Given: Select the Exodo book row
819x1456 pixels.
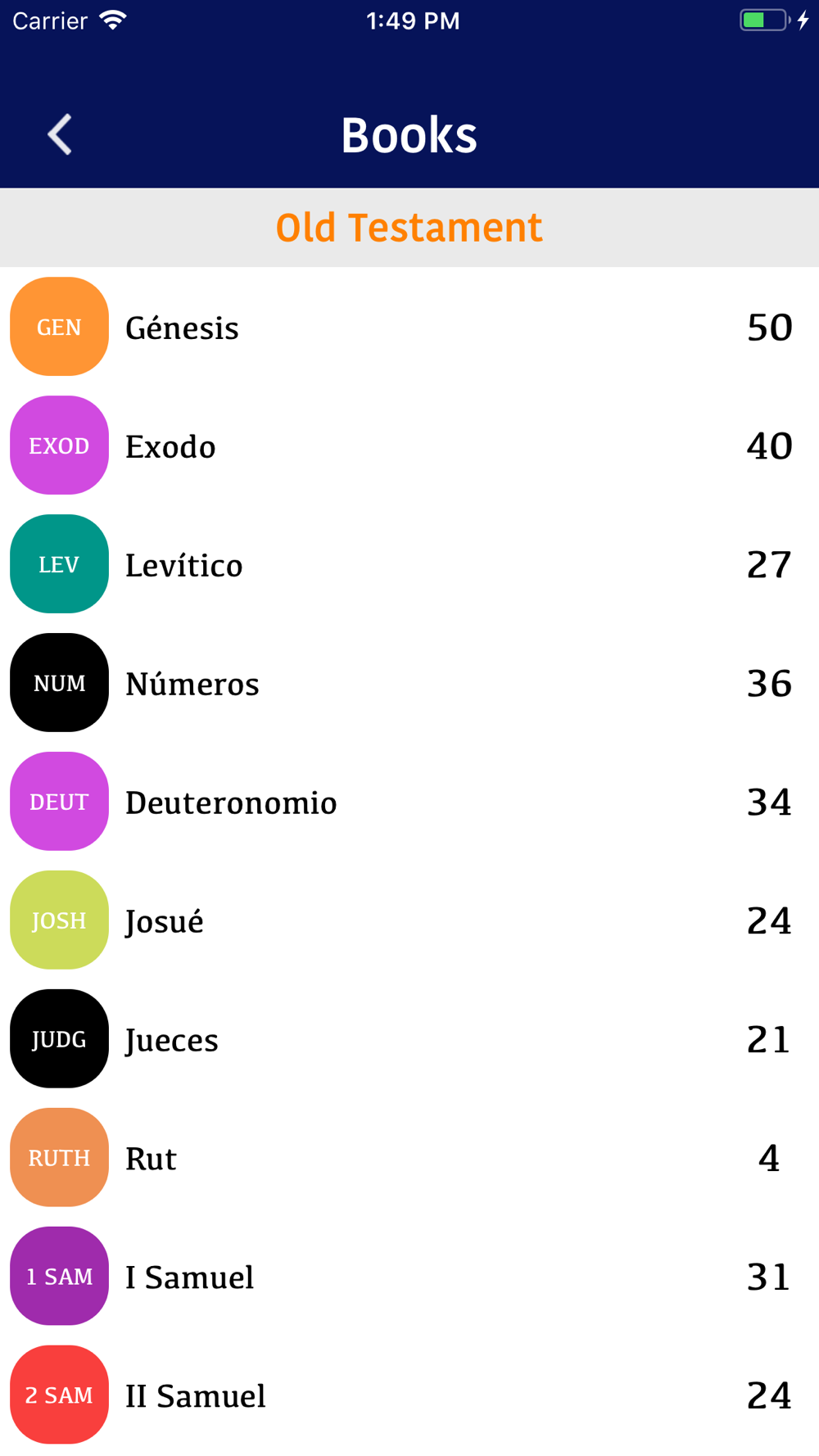Looking at the screenshot, I should pos(409,445).
